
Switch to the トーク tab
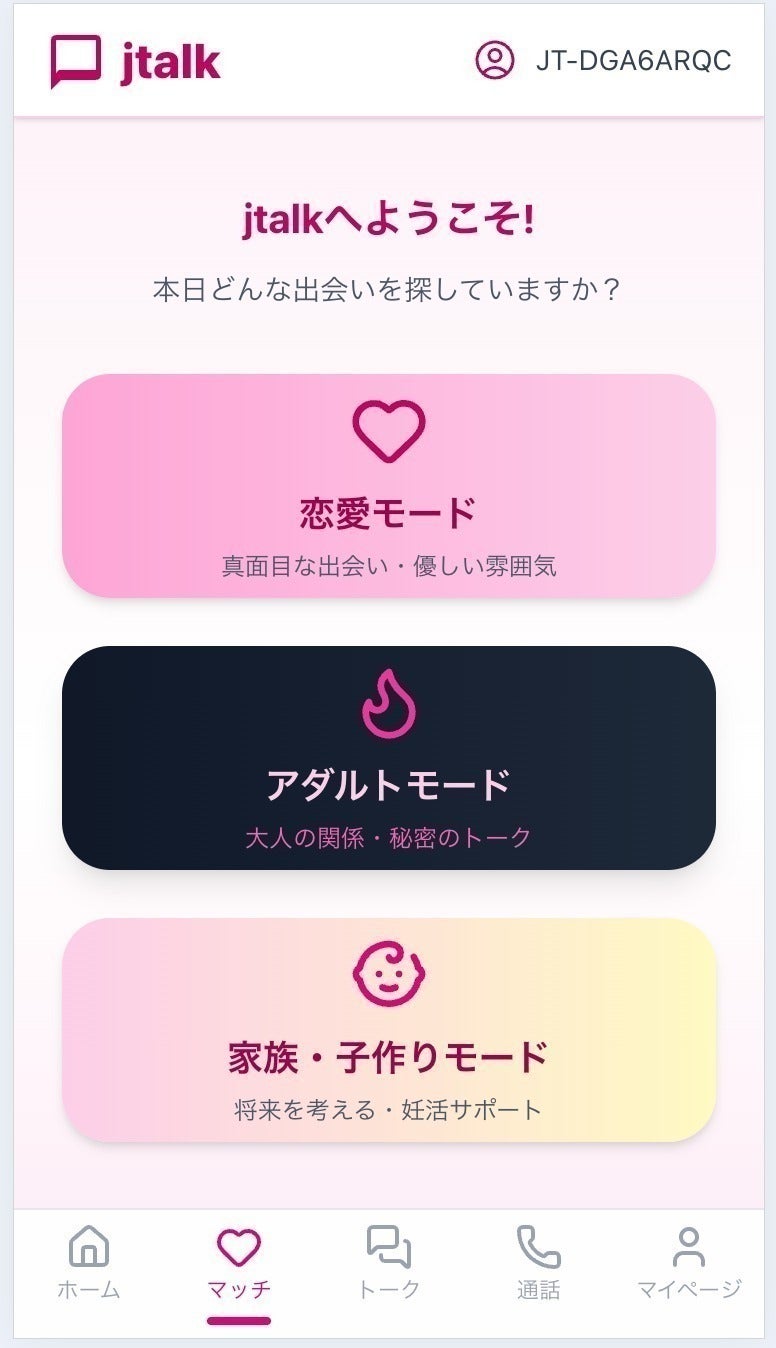tap(388, 1264)
